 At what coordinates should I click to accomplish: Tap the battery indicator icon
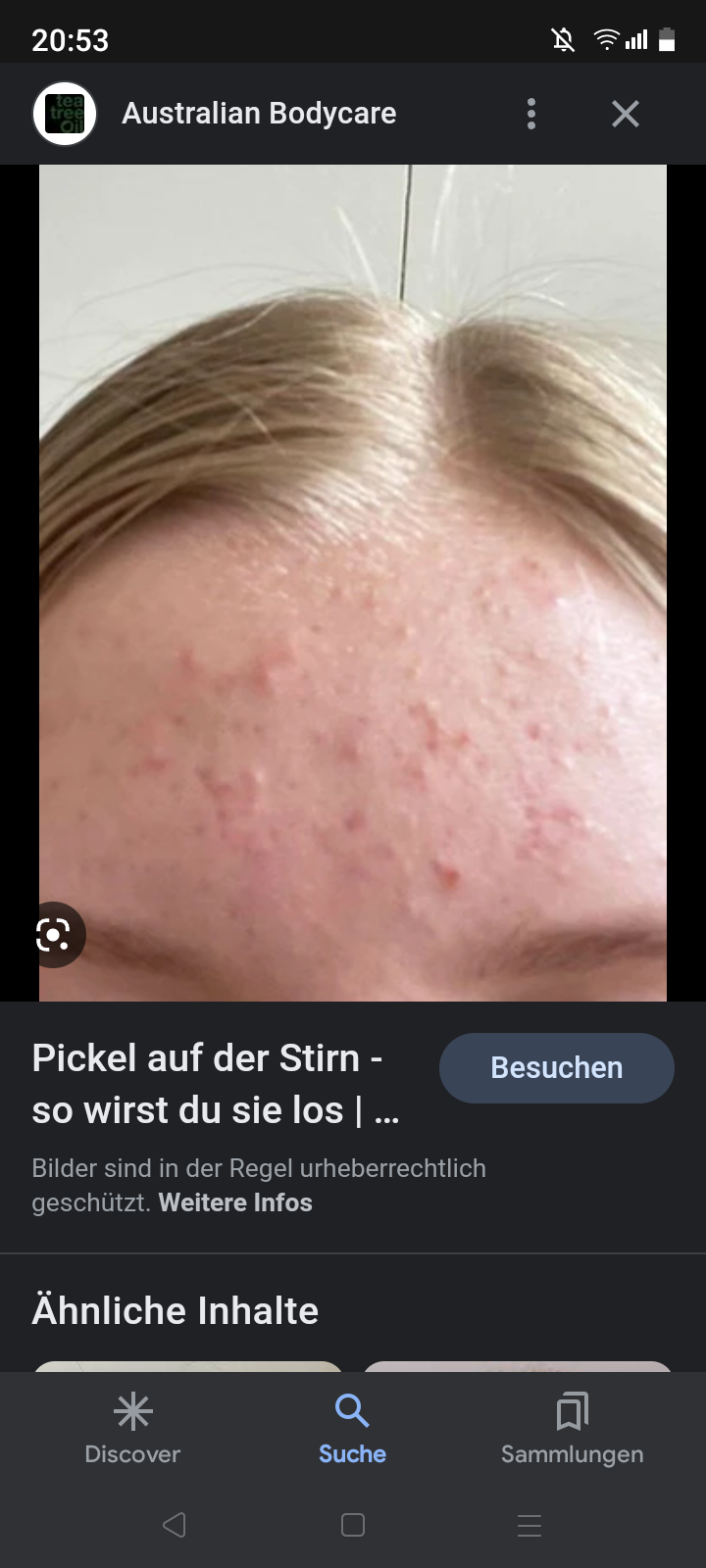click(x=671, y=39)
